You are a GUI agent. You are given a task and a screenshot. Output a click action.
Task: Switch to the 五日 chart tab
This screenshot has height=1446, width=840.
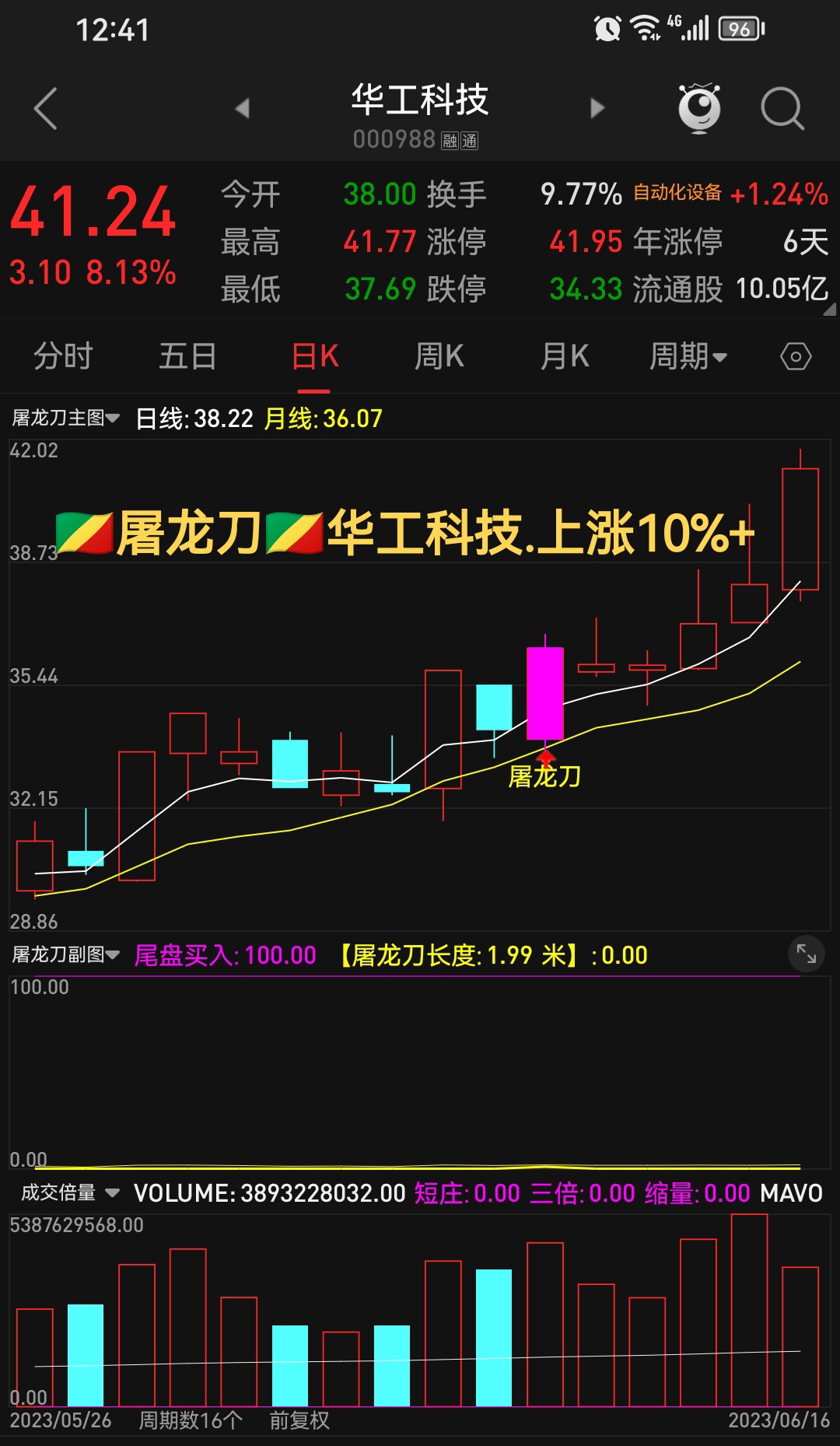point(187,357)
